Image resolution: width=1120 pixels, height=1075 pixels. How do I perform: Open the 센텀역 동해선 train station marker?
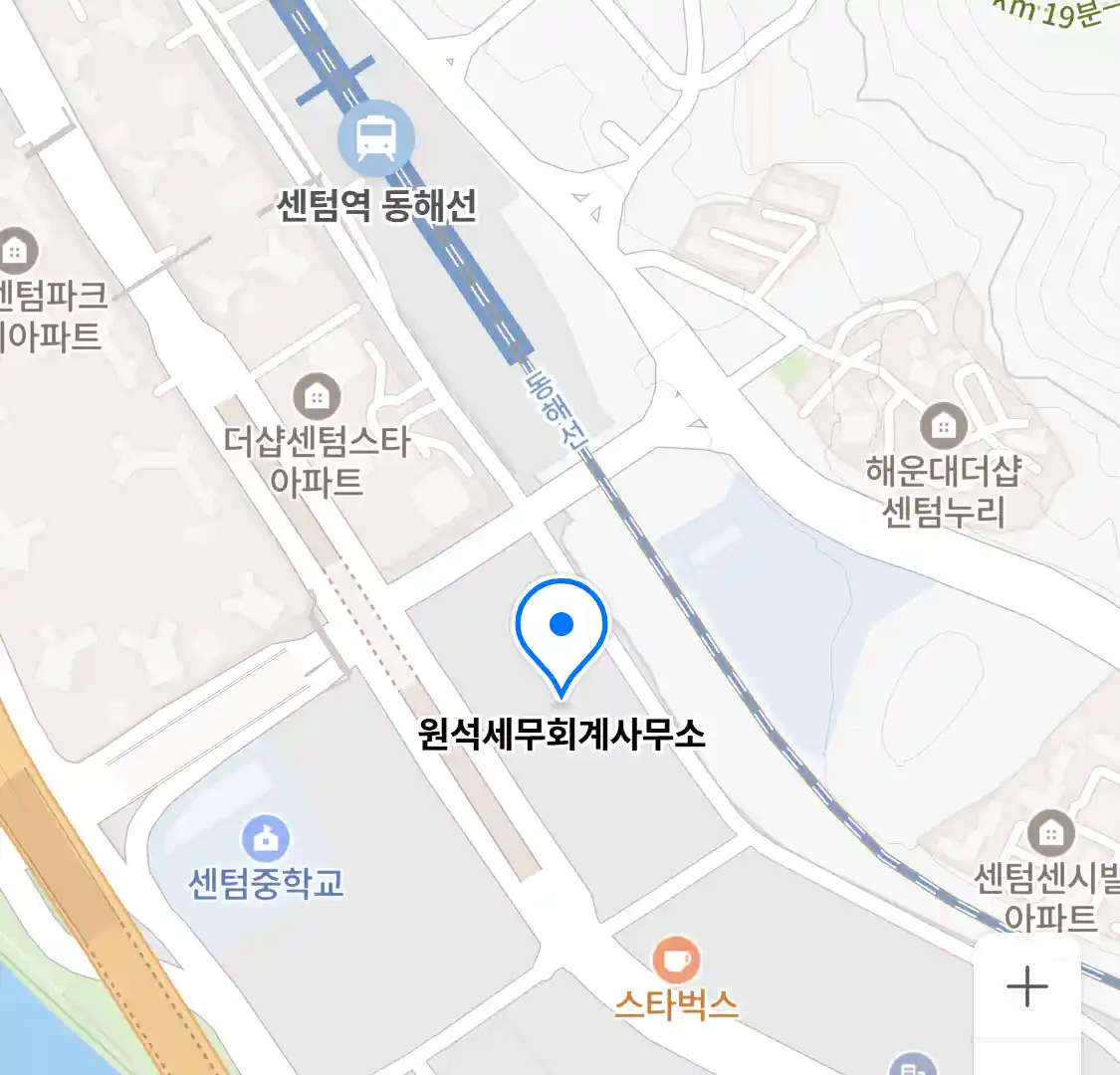pos(375,139)
